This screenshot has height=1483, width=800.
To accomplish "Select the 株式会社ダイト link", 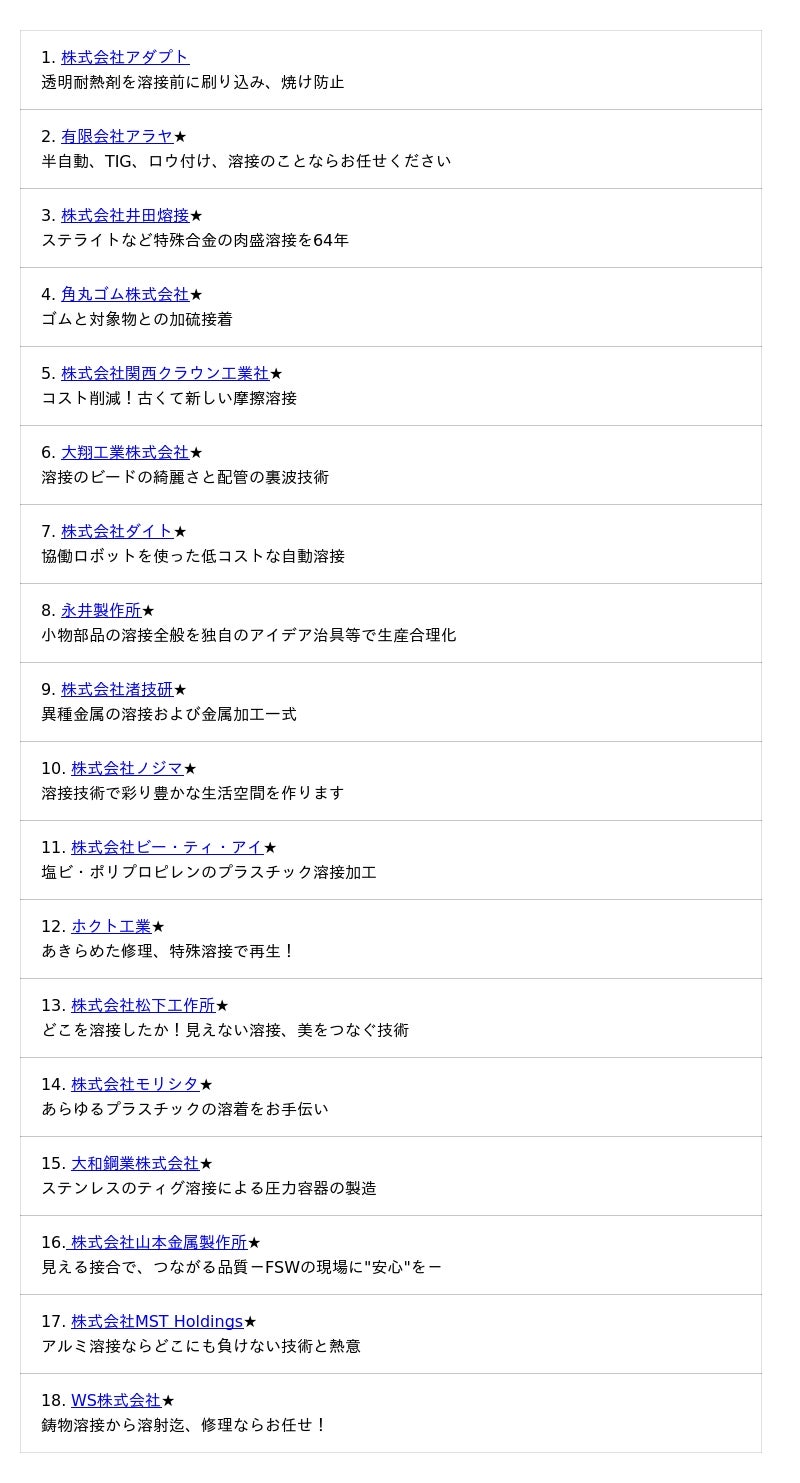I will point(117,531).
